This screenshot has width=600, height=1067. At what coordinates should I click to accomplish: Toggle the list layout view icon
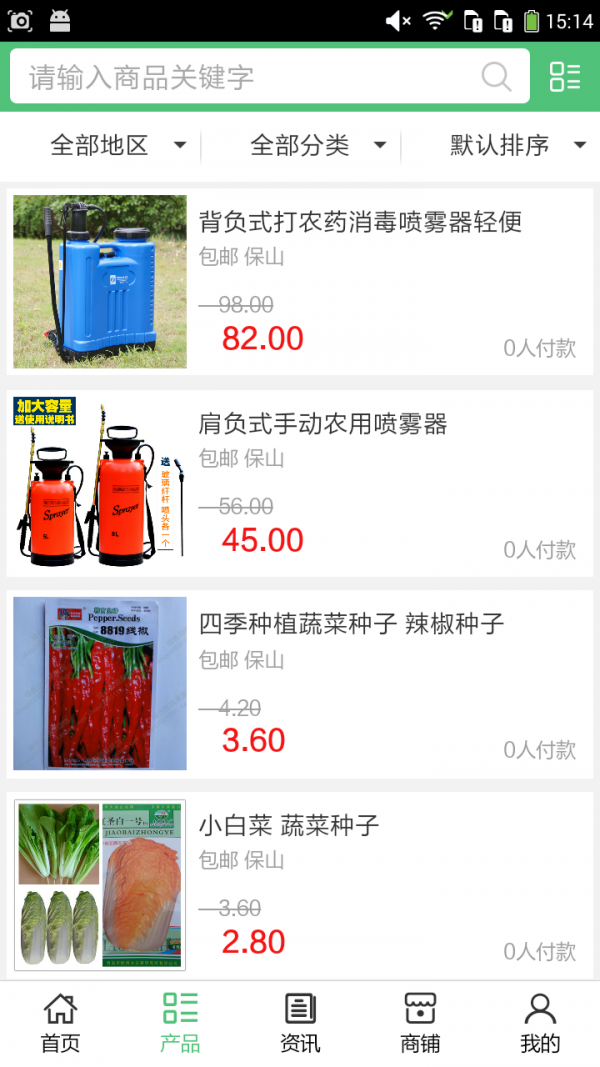click(x=565, y=77)
